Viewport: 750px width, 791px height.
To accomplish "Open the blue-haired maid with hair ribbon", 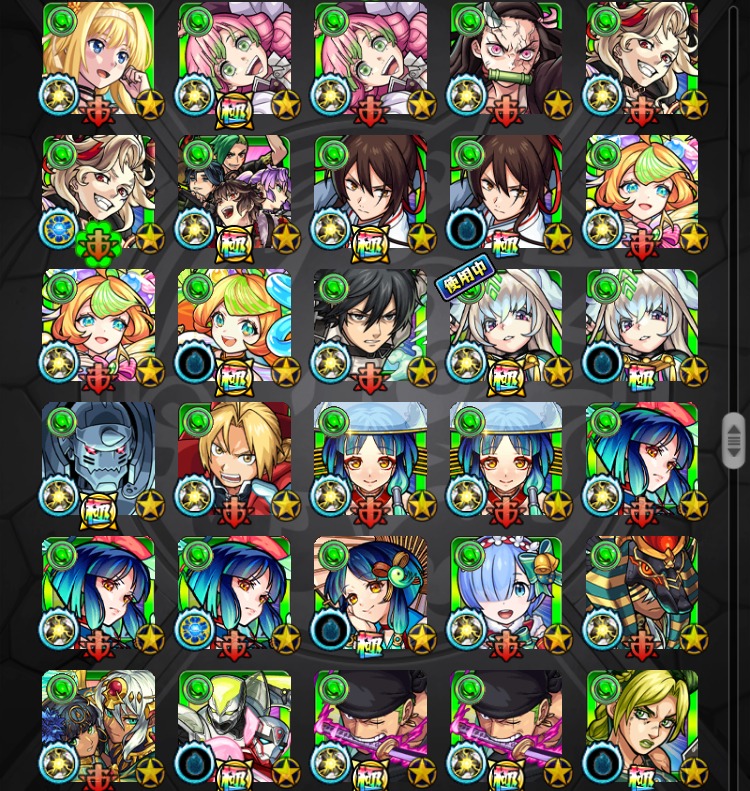I will (506, 594).
